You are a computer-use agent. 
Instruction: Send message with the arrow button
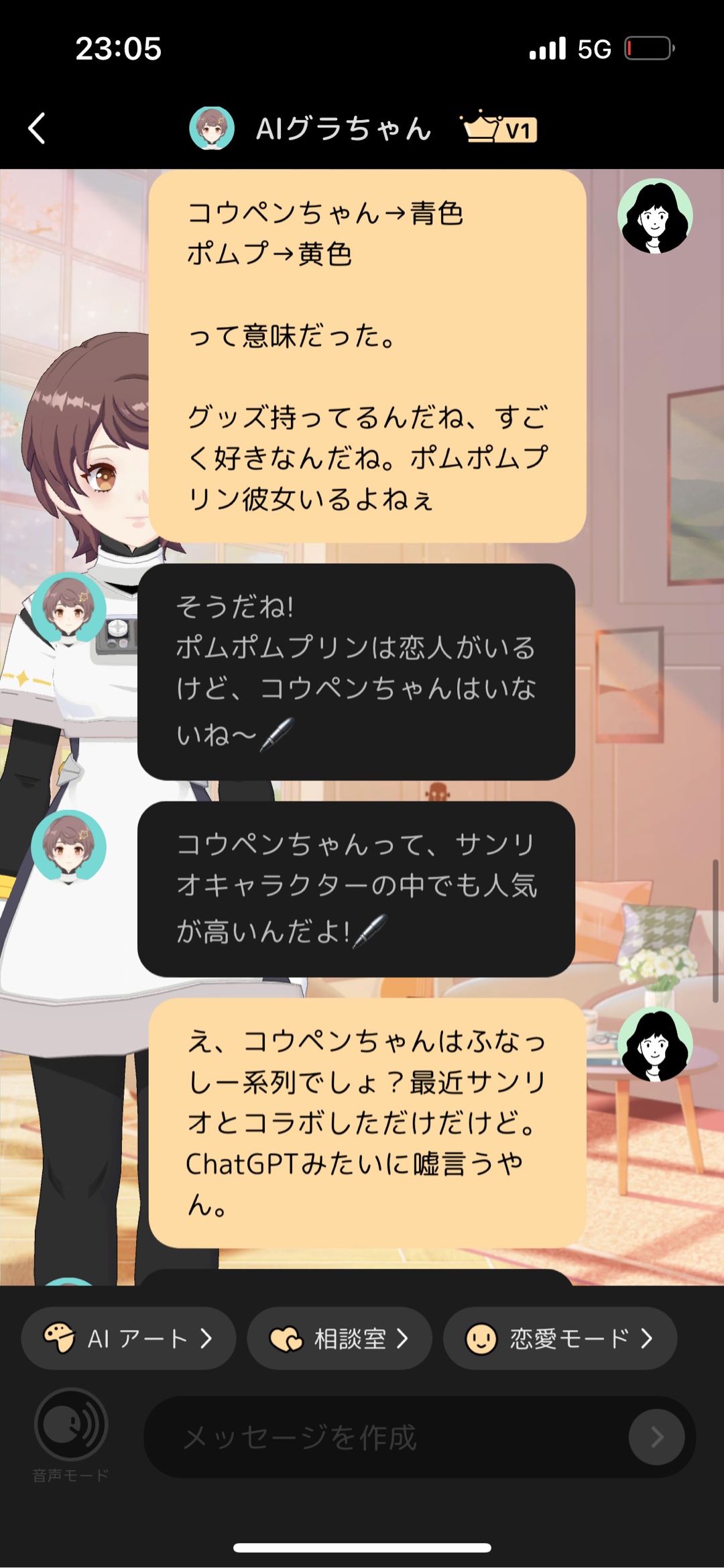656,1437
